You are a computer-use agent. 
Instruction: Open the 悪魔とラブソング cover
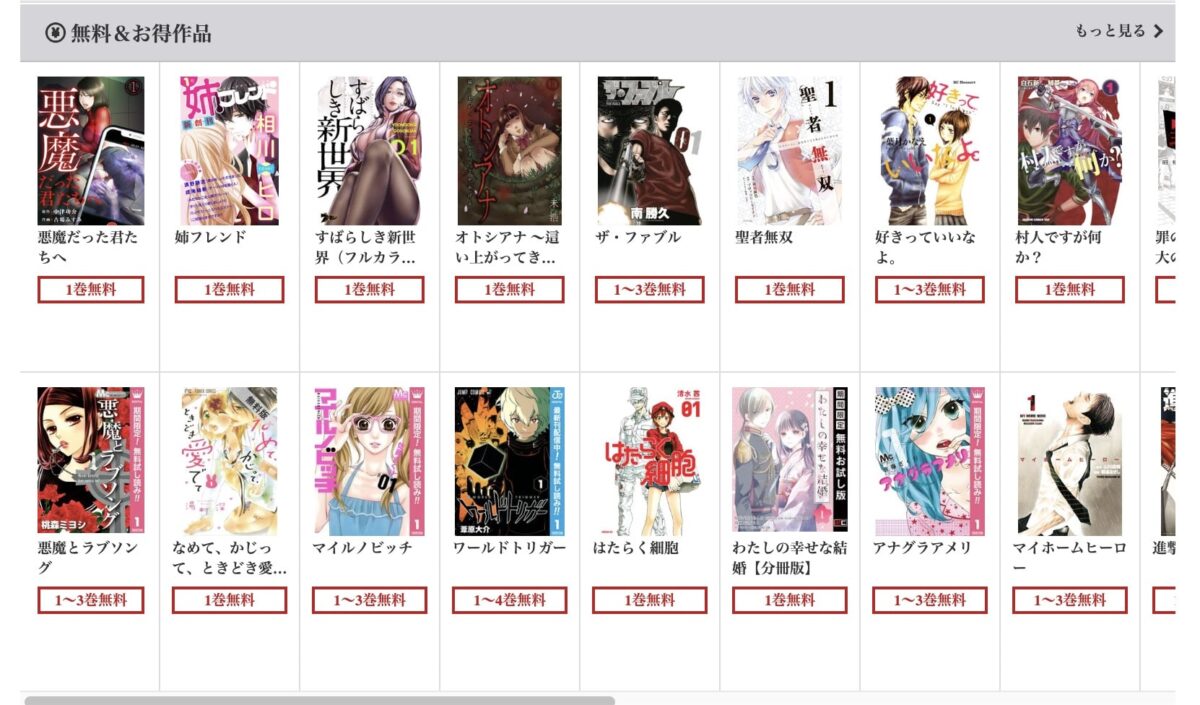[90, 461]
